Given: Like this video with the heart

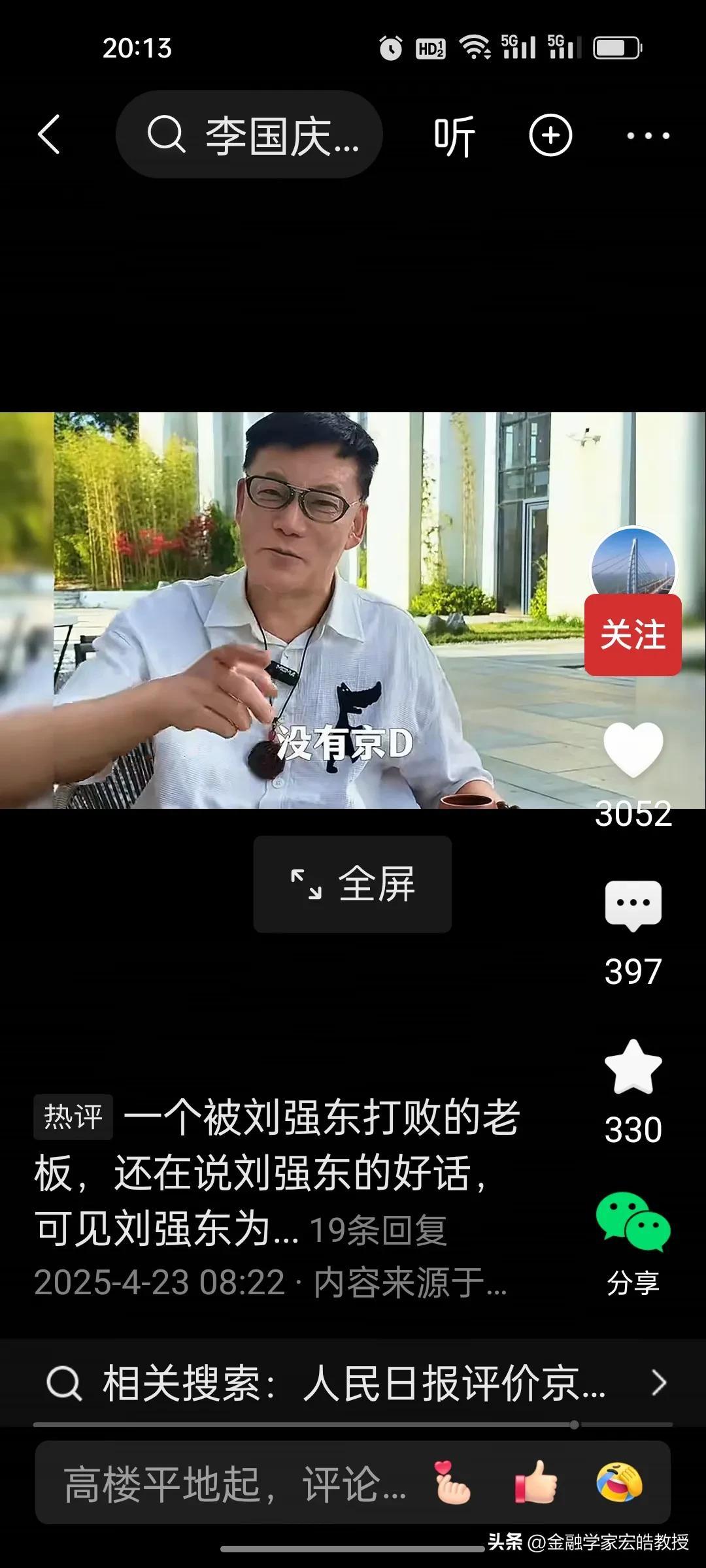Looking at the screenshot, I should [x=633, y=749].
